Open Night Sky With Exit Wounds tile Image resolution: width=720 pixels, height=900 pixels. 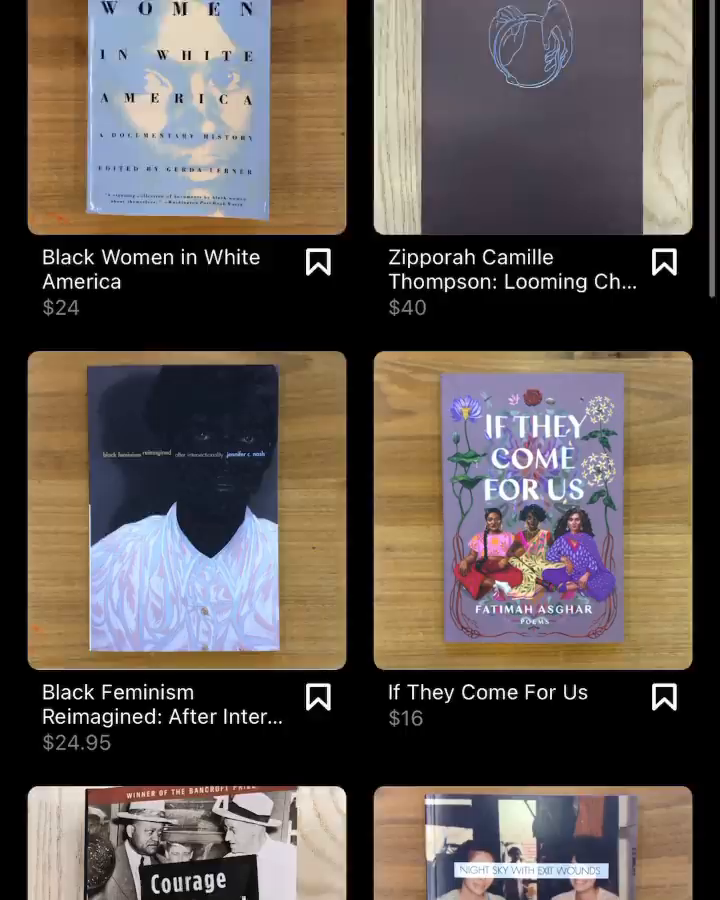(533, 845)
